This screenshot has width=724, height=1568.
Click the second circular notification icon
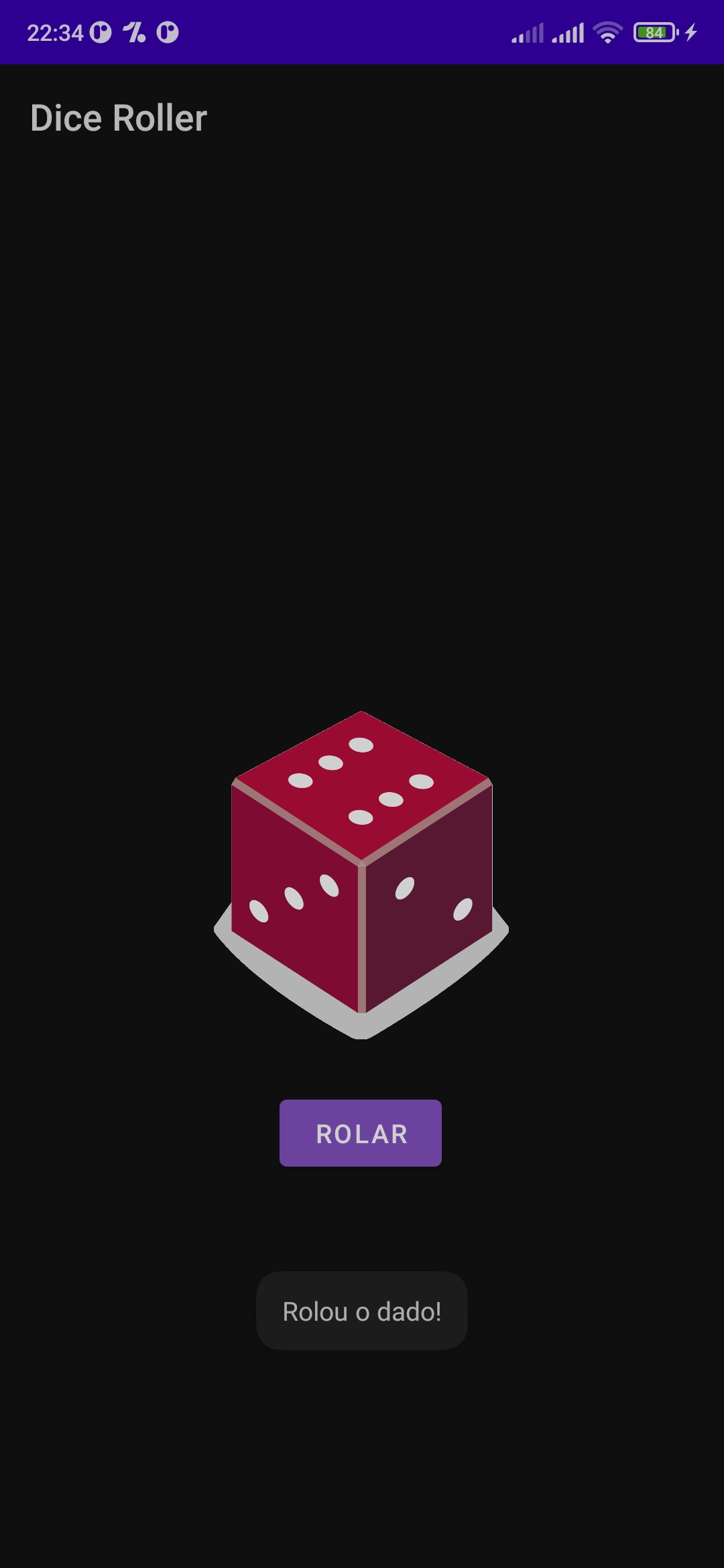168,32
